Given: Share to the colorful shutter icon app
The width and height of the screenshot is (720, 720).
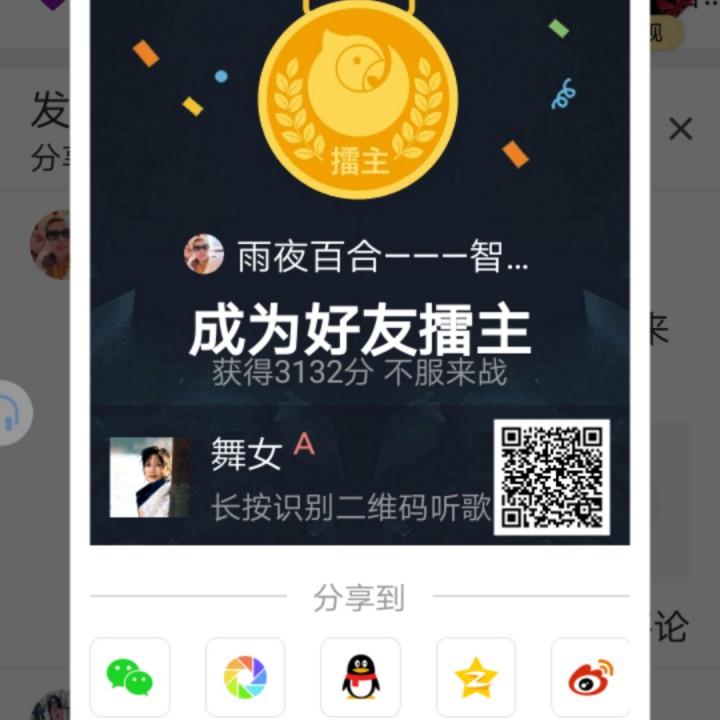Looking at the screenshot, I should 245,677.
